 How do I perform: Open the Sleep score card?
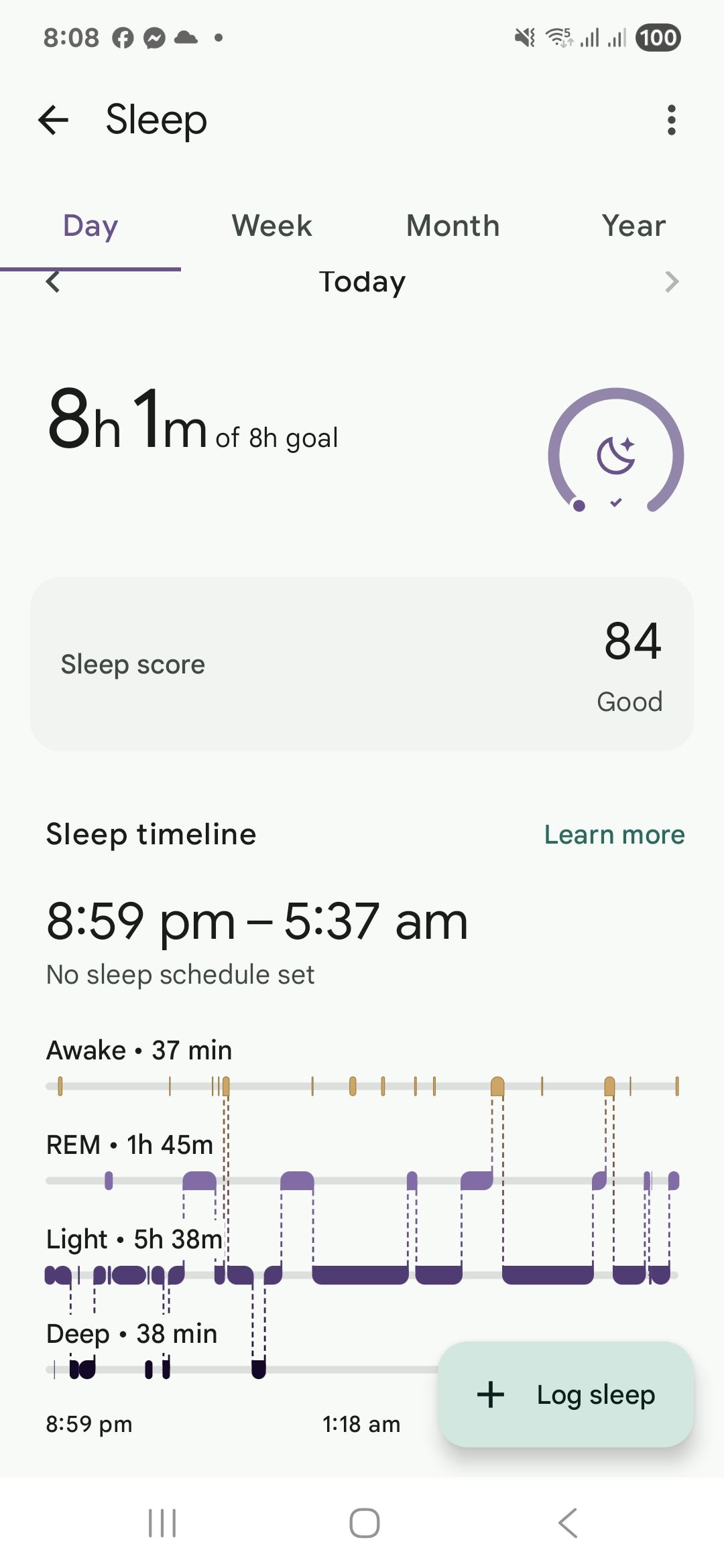tap(362, 663)
